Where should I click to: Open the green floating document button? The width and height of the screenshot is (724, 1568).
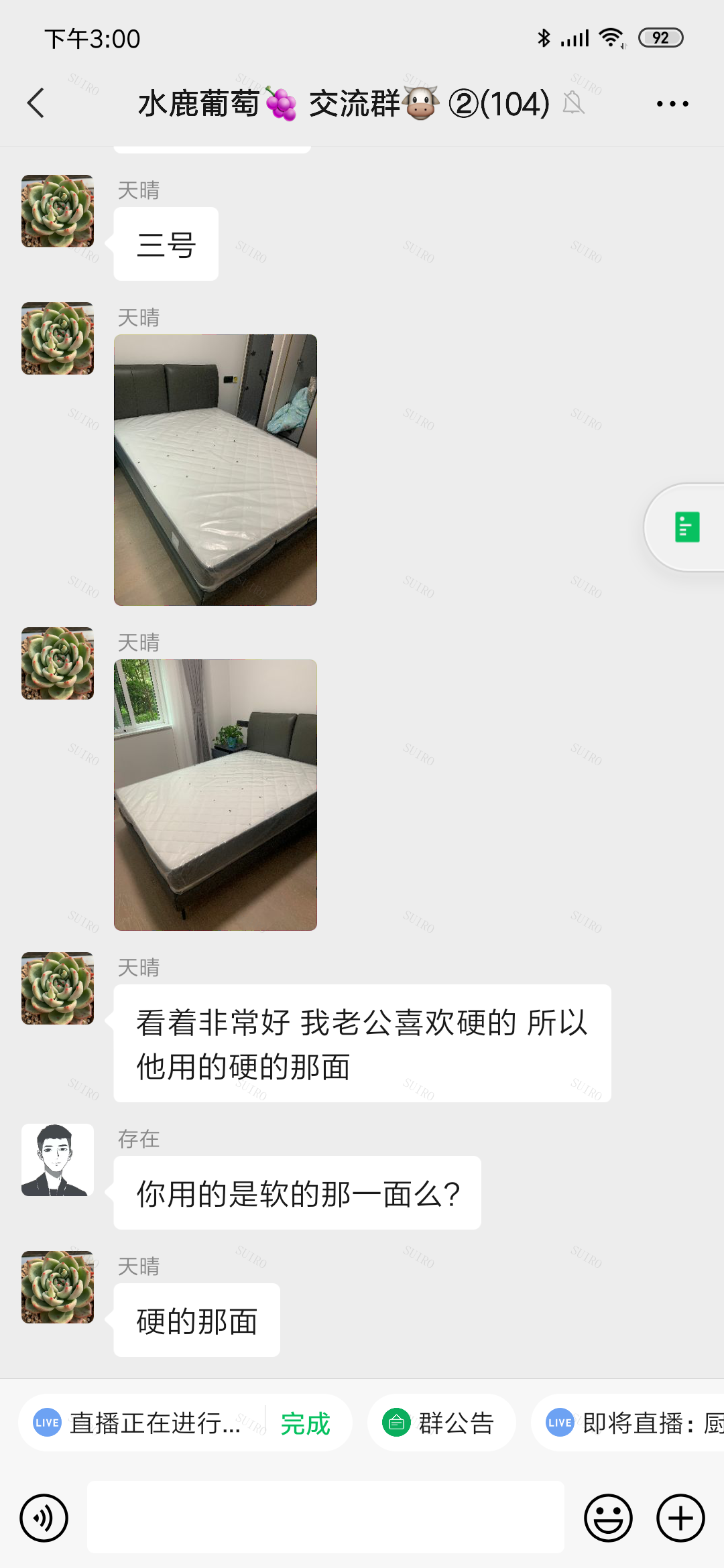686,527
